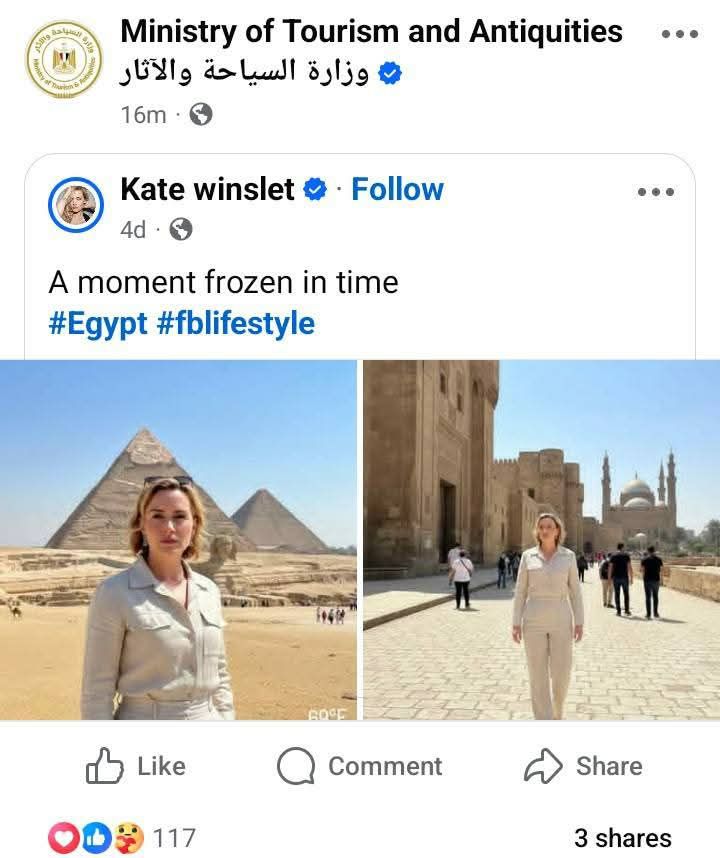Viewport: 720px width, 858px height.
Task: Open the #Egypt hashtag
Action: (x=98, y=323)
